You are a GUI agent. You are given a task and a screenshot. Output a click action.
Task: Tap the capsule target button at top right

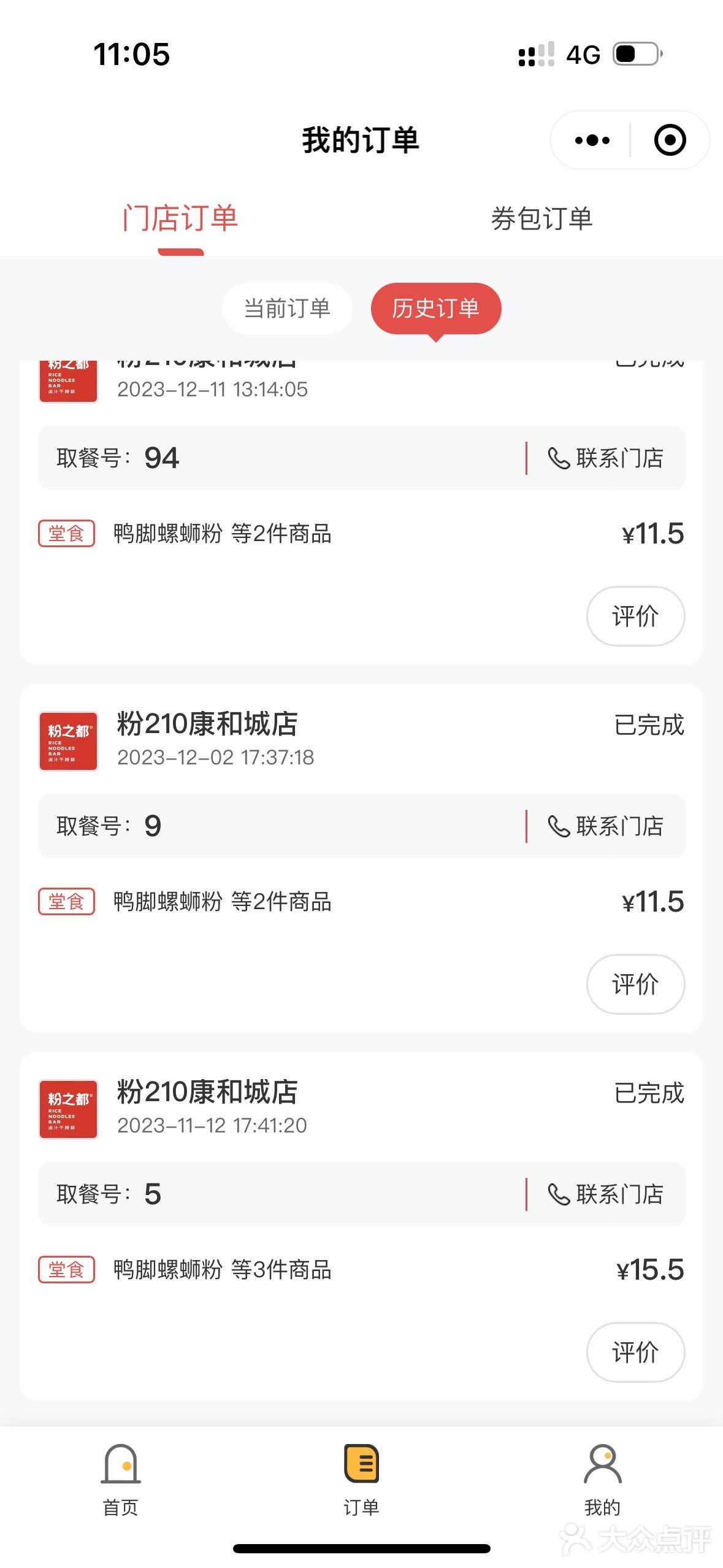point(669,140)
